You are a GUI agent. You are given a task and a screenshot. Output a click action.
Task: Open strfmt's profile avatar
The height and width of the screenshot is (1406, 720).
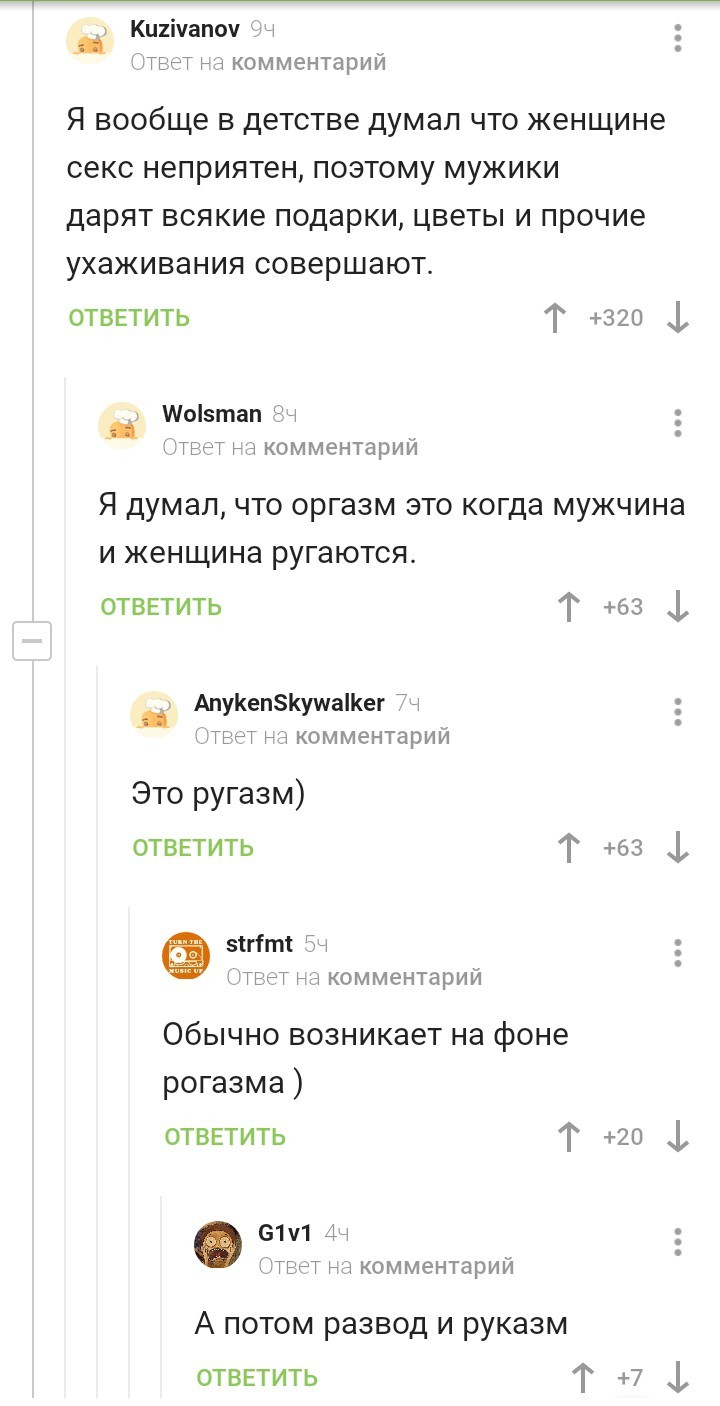click(x=186, y=955)
